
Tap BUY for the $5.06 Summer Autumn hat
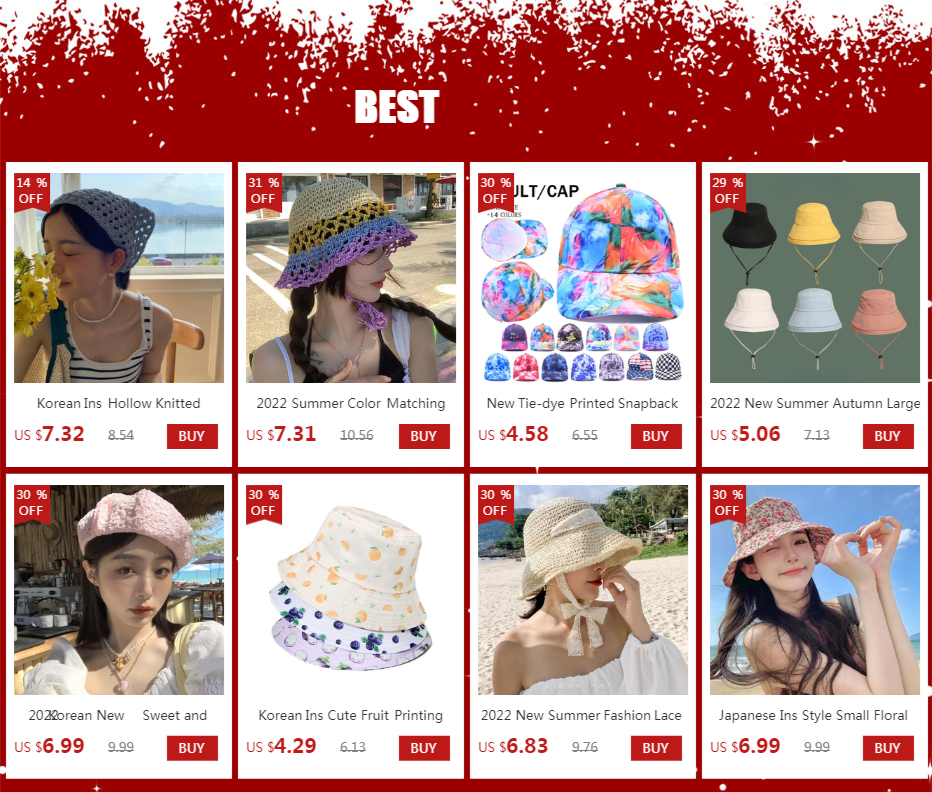point(888,436)
